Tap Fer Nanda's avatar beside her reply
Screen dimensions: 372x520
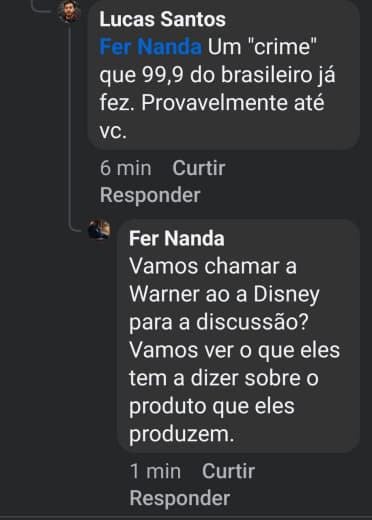coord(99,230)
